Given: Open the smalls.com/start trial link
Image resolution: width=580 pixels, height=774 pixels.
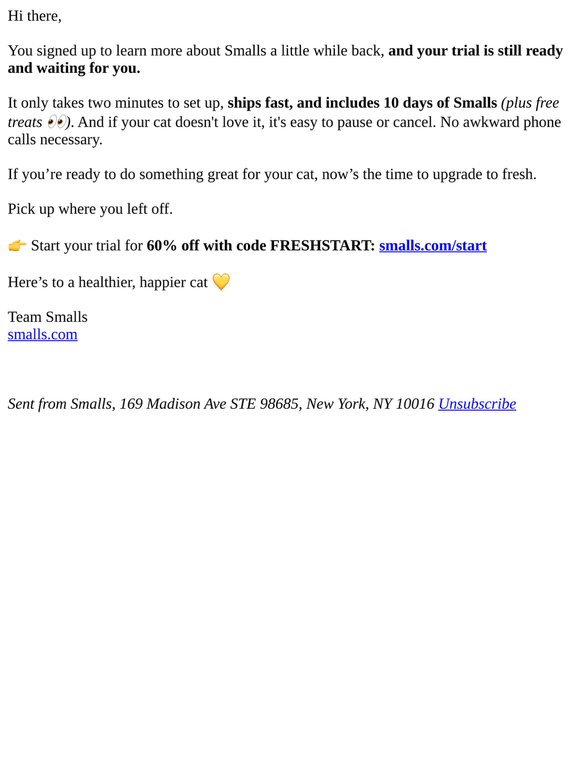Looking at the screenshot, I should pyautogui.click(x=432, y=245).
